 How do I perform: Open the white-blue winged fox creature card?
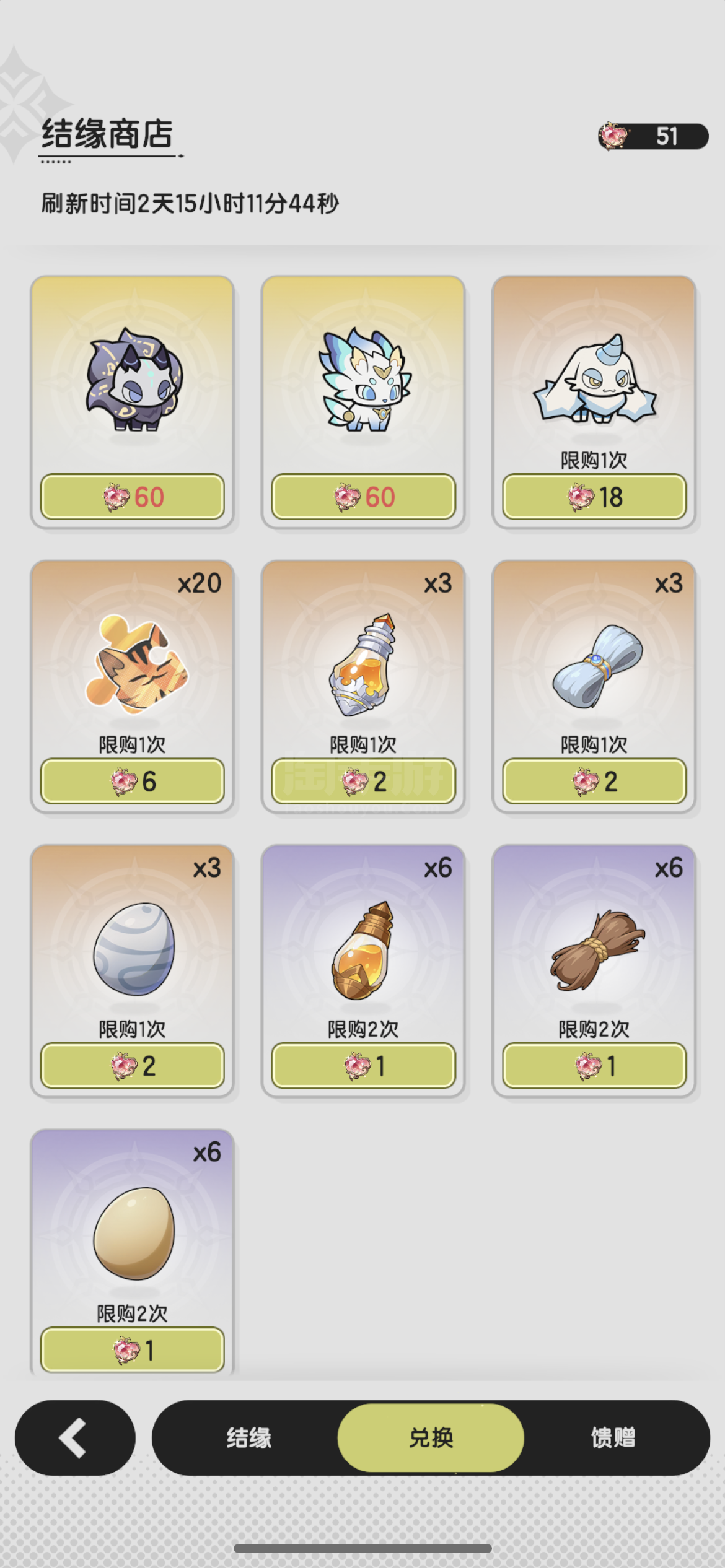363,401
